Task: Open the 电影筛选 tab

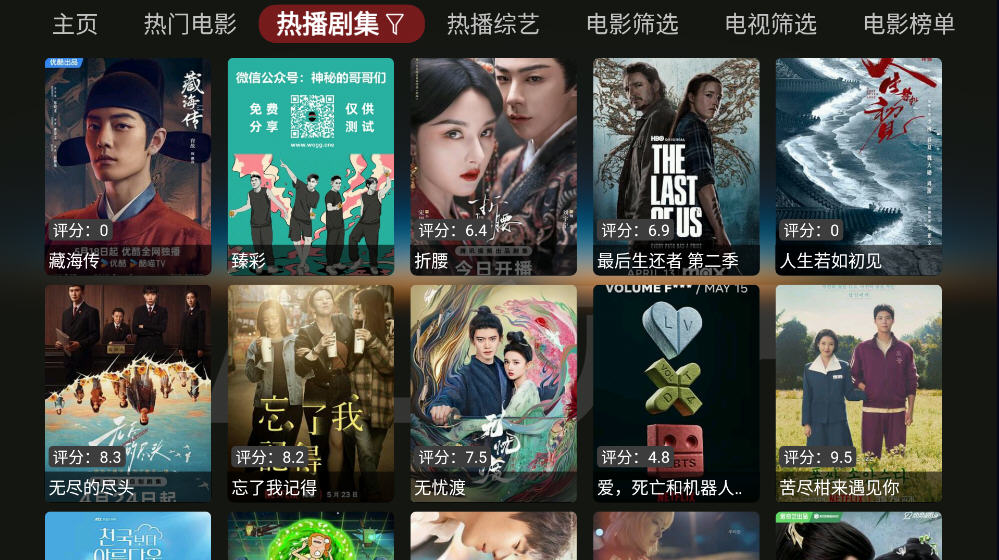Action: (x=632, y=24)
